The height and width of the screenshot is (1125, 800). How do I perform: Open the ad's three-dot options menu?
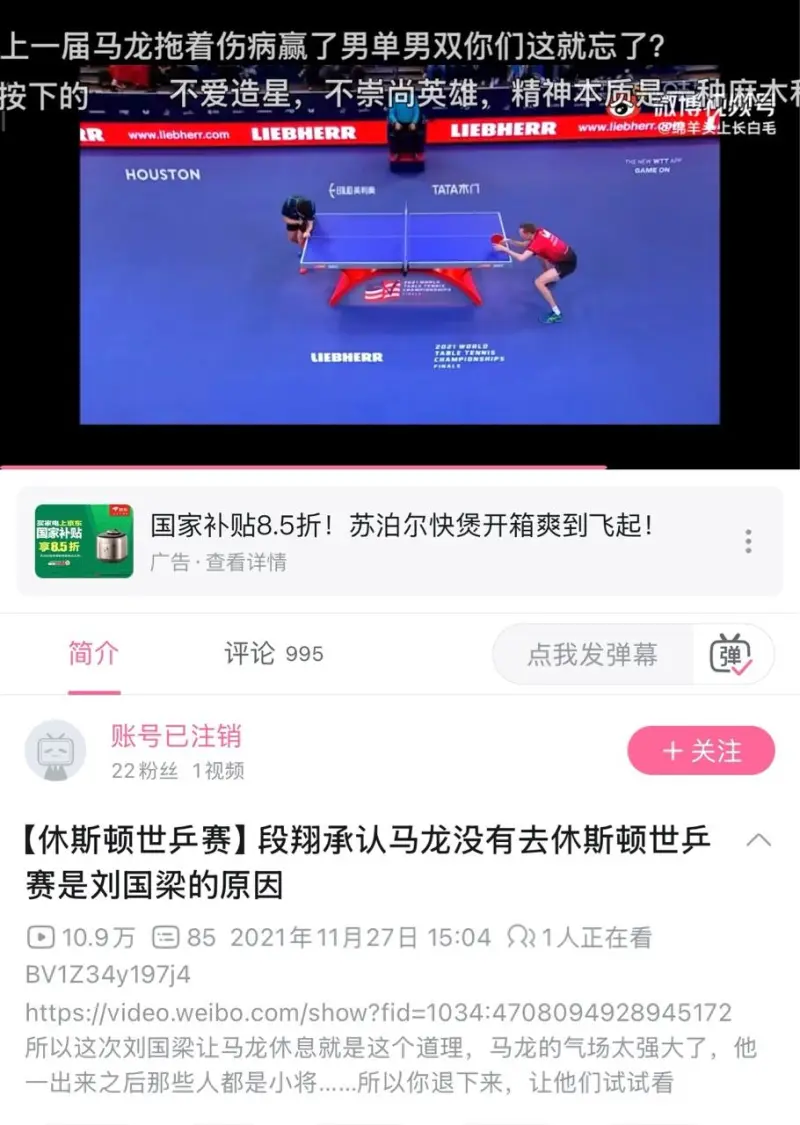[748, 541]
